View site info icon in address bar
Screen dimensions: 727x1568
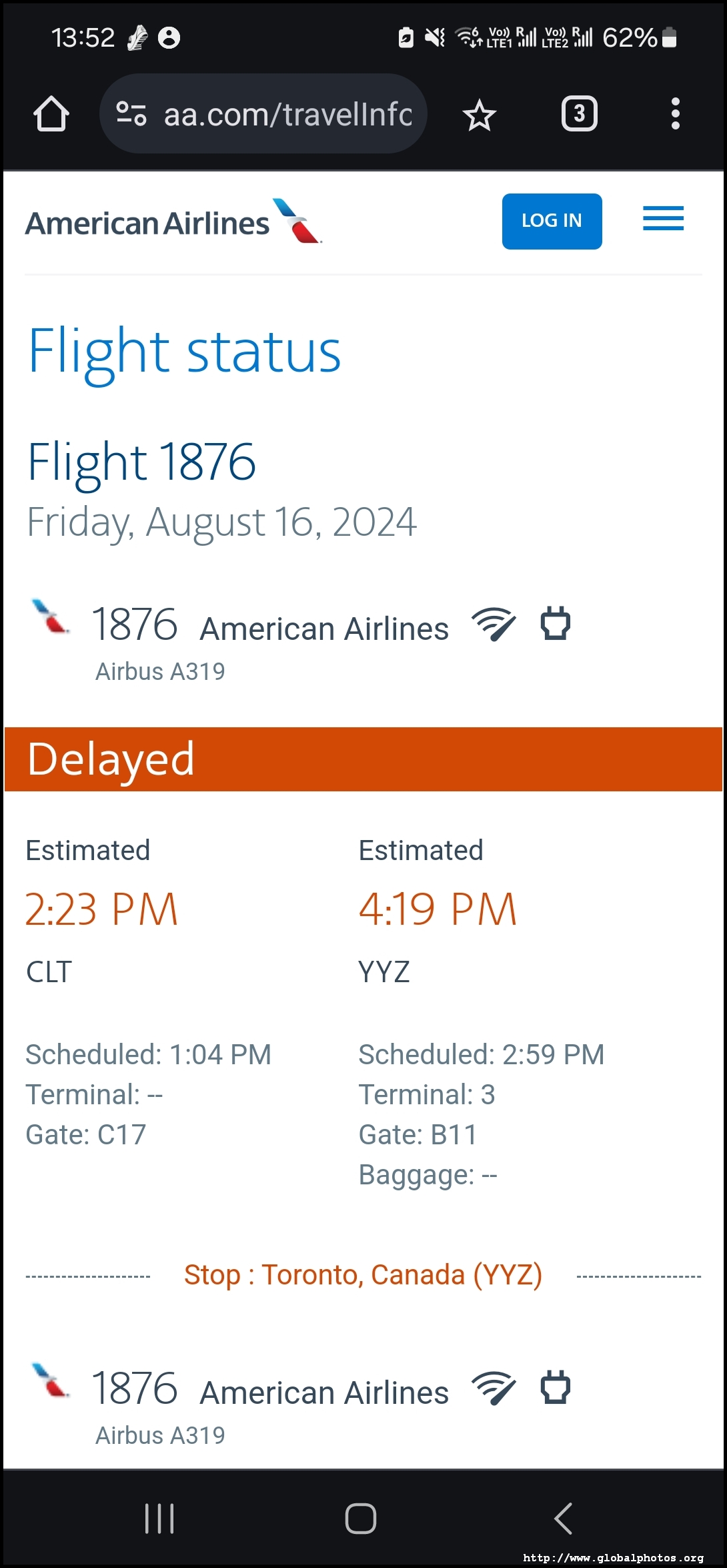click(131, 114)
